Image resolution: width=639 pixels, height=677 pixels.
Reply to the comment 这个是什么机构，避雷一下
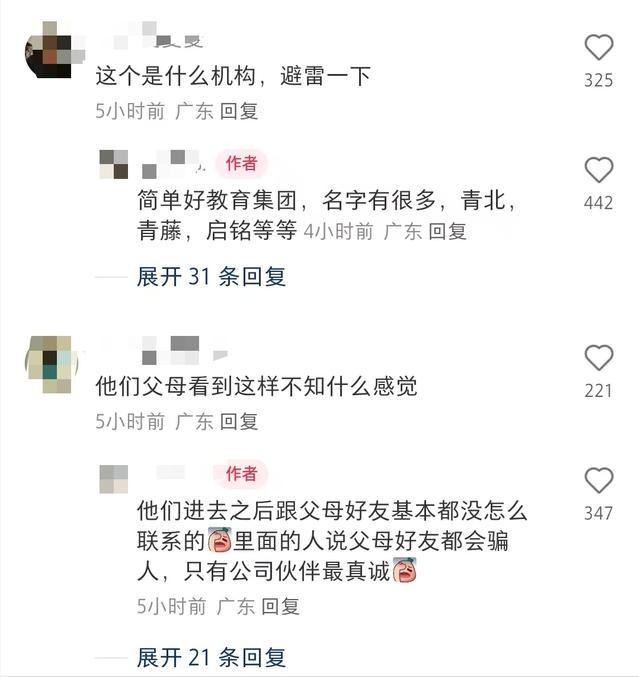click(239, 111)
